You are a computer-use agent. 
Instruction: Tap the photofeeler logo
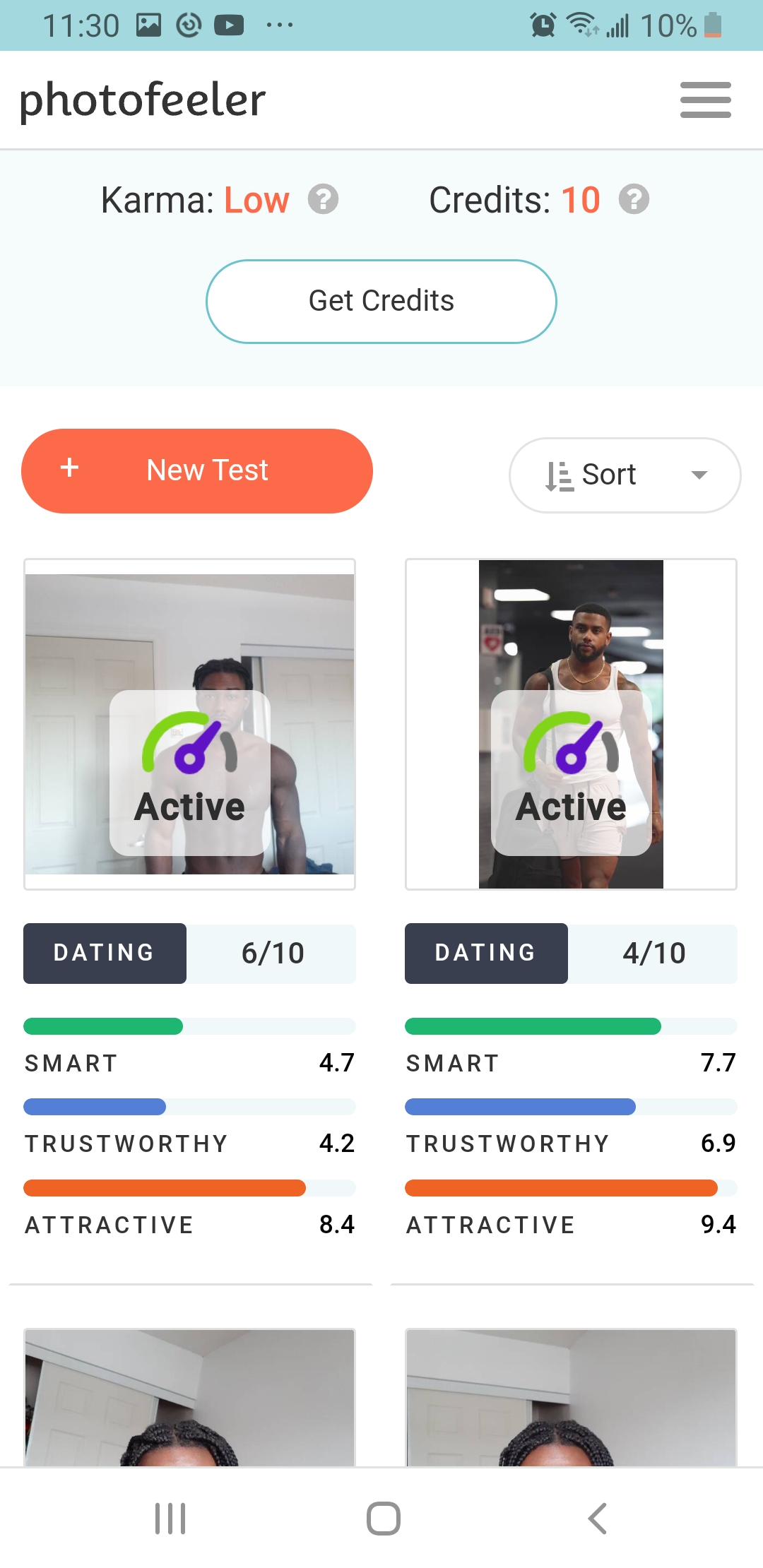point(143,100)
